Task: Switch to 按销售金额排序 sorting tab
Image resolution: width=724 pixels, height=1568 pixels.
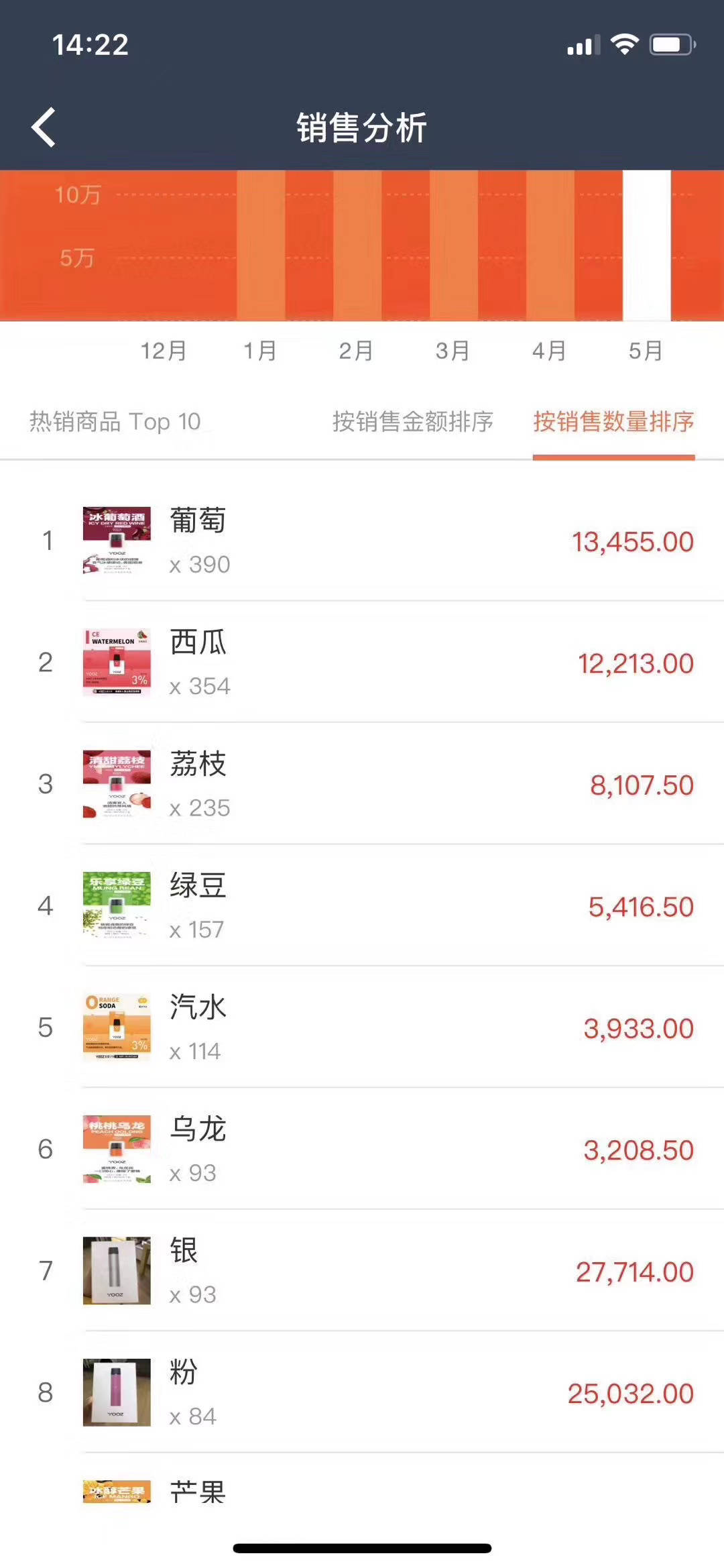Action: (x=414, y=423)
